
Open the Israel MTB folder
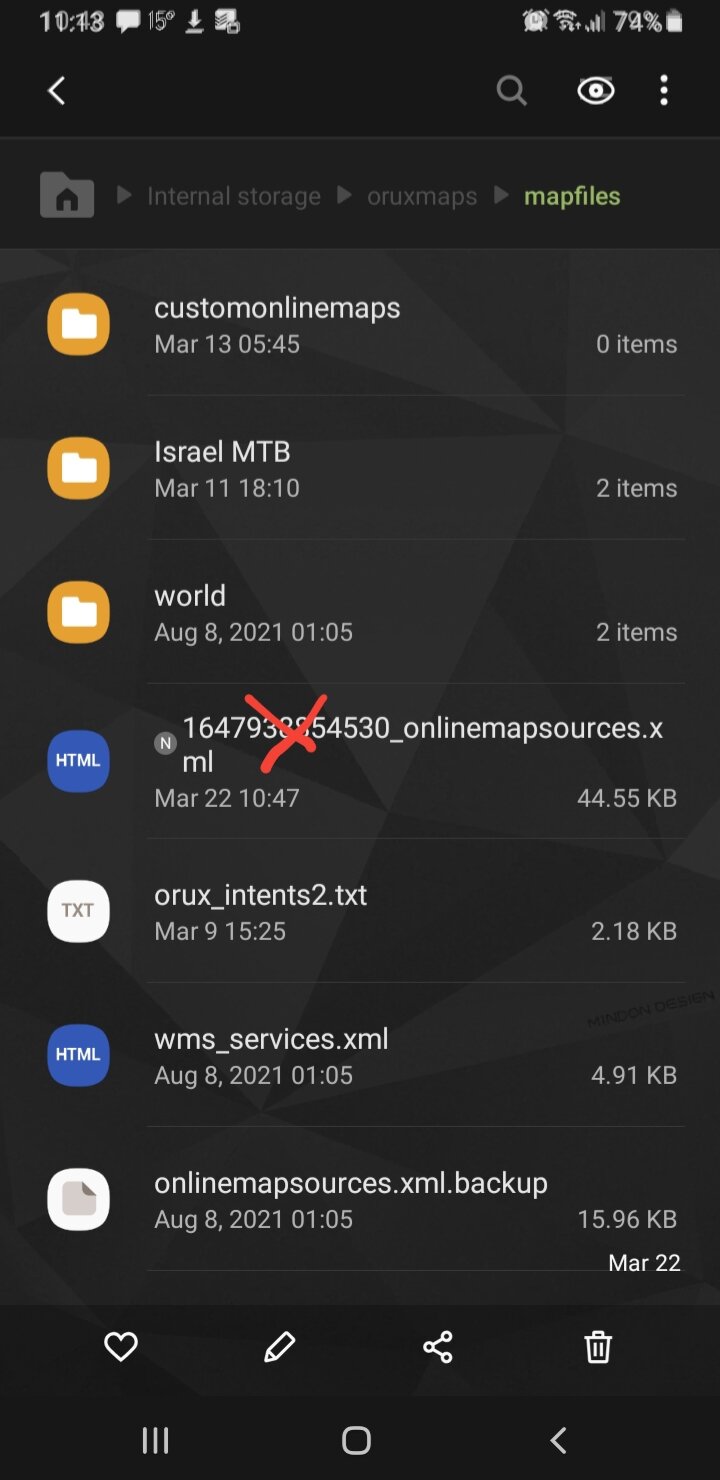[x=360, y=468]
